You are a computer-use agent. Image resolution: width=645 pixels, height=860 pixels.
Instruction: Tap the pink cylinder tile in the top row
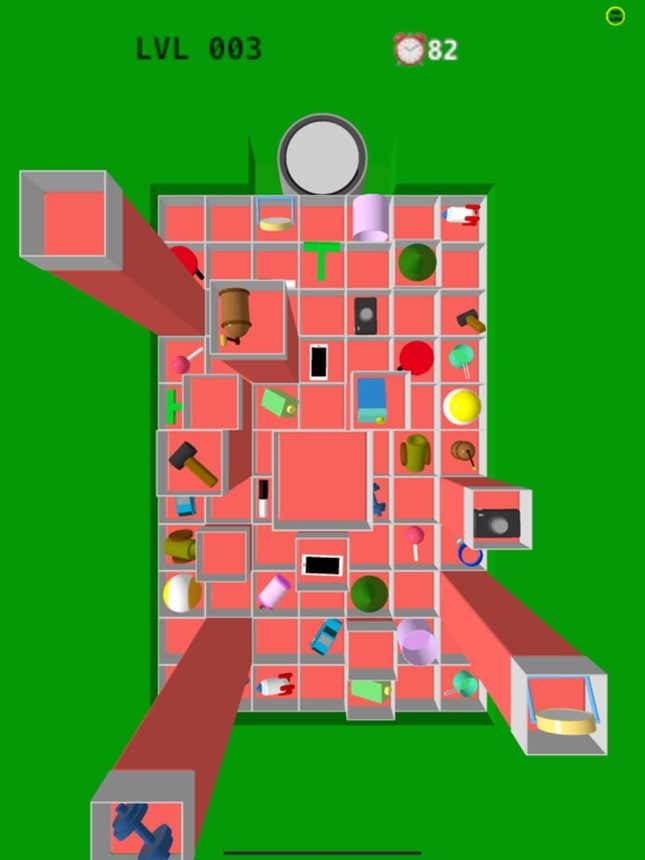pyautogui.click(x=369, y=217)
